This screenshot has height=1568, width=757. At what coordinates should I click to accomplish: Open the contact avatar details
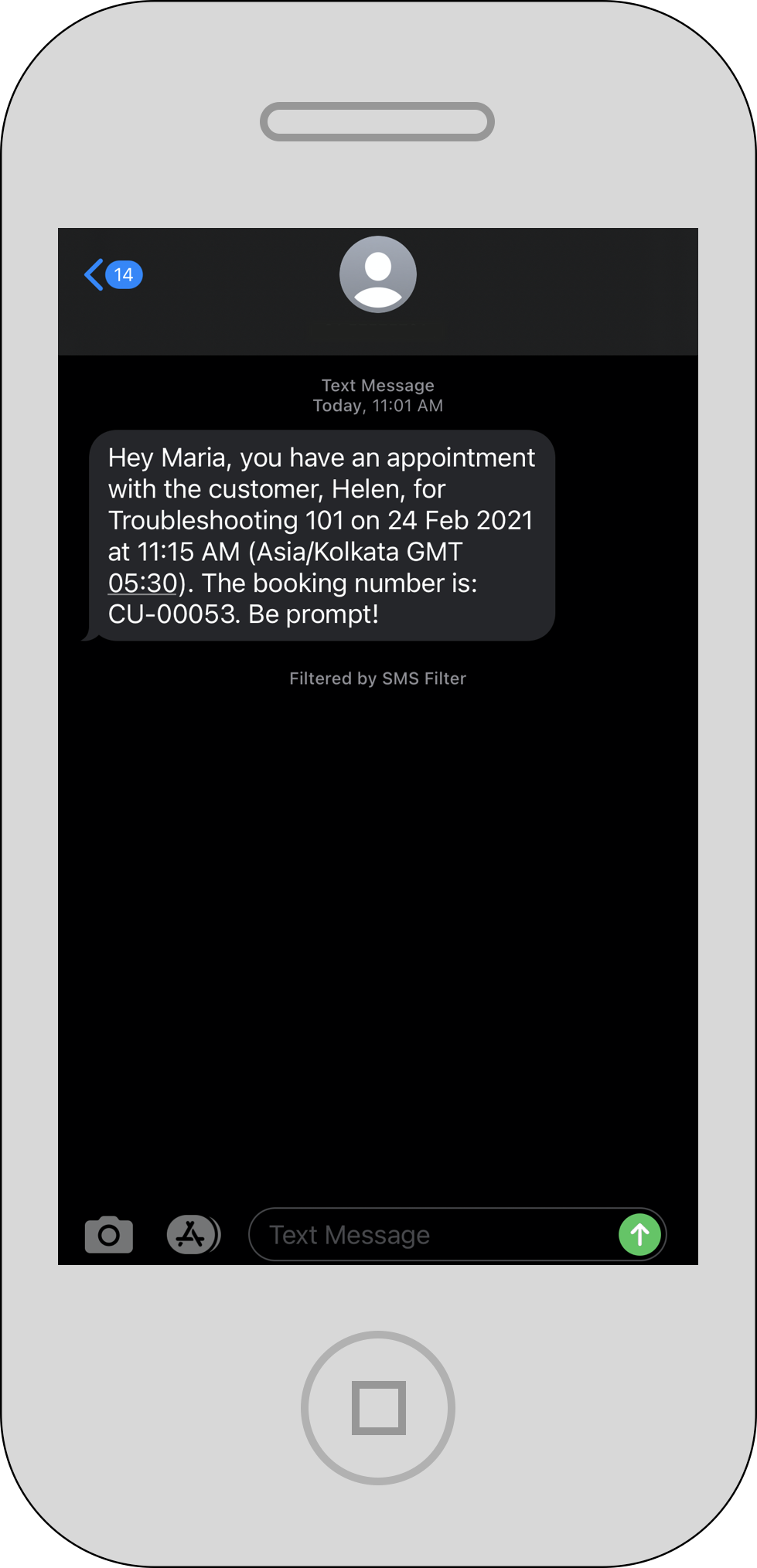[377, 274]
